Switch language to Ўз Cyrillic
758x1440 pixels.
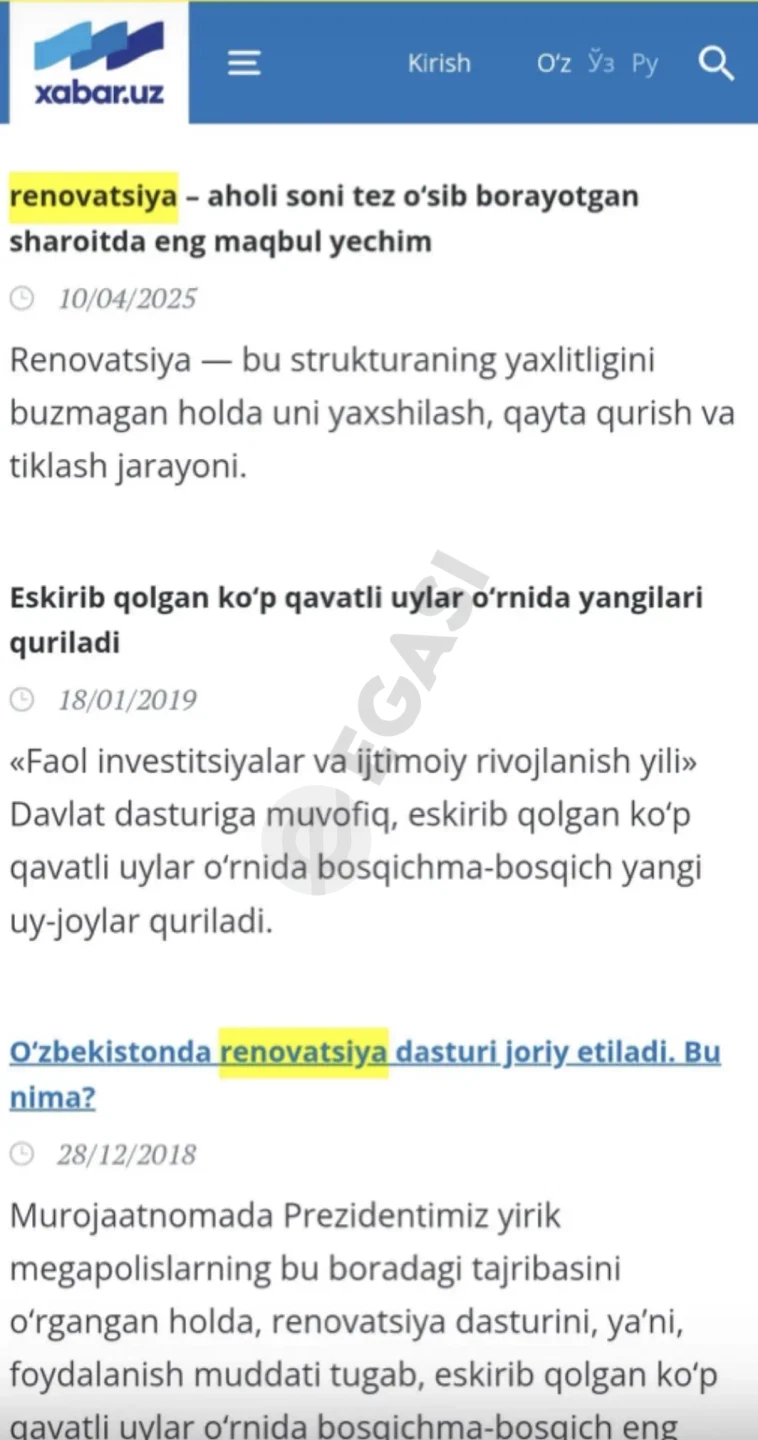601,63
